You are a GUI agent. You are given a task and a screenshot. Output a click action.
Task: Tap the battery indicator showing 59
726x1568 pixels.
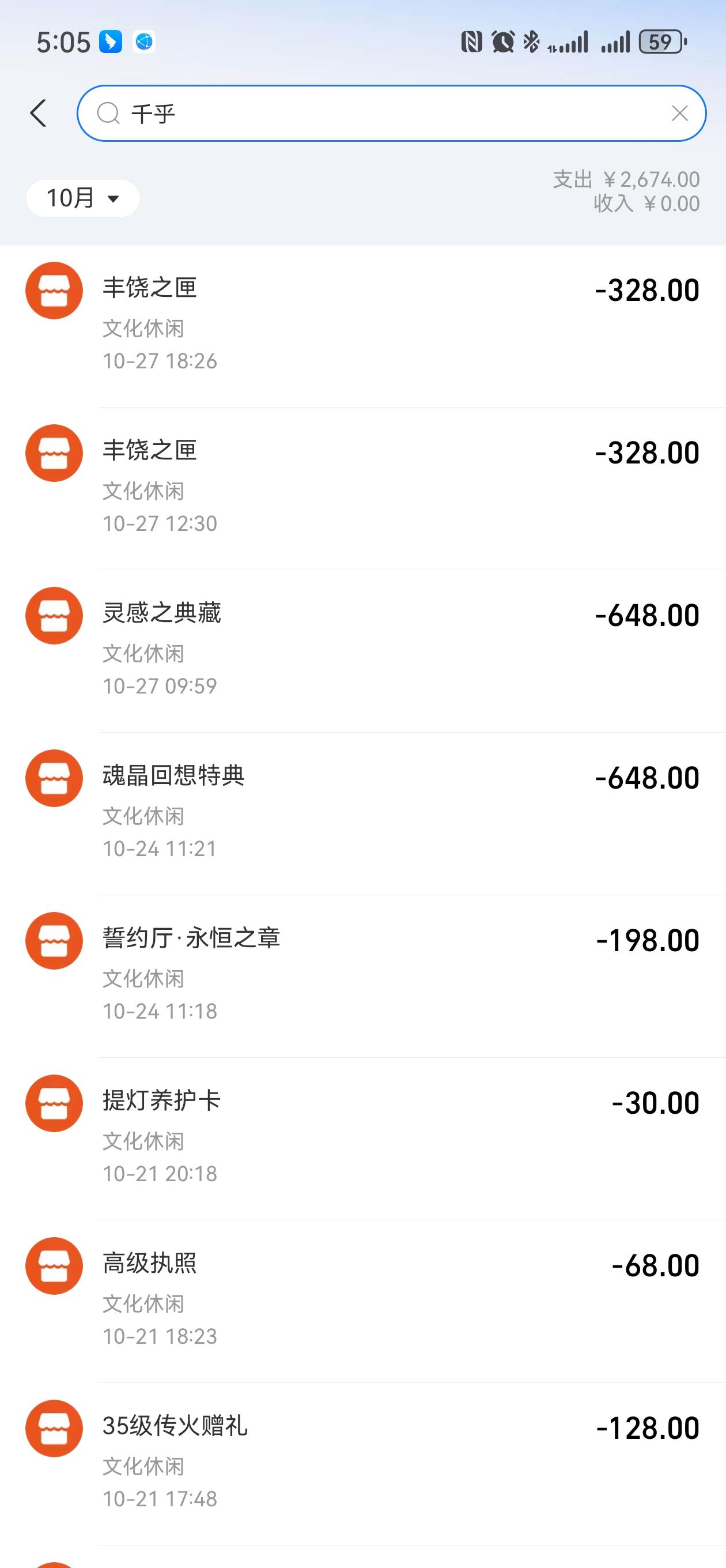[x=661, y=42]
